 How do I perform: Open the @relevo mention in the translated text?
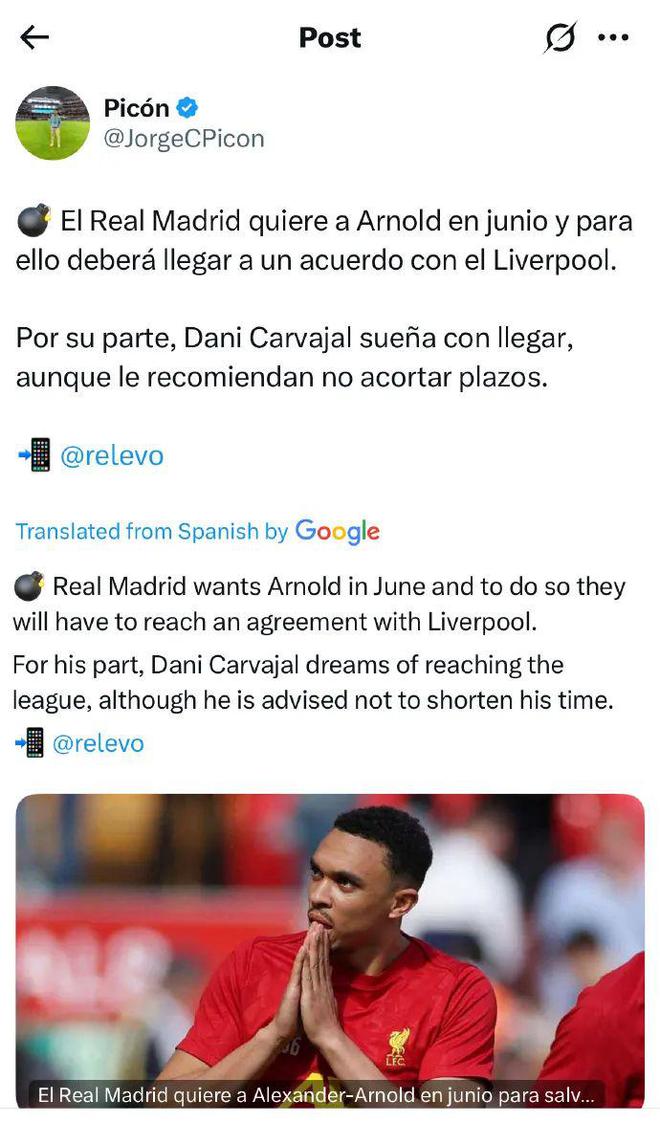97,743
